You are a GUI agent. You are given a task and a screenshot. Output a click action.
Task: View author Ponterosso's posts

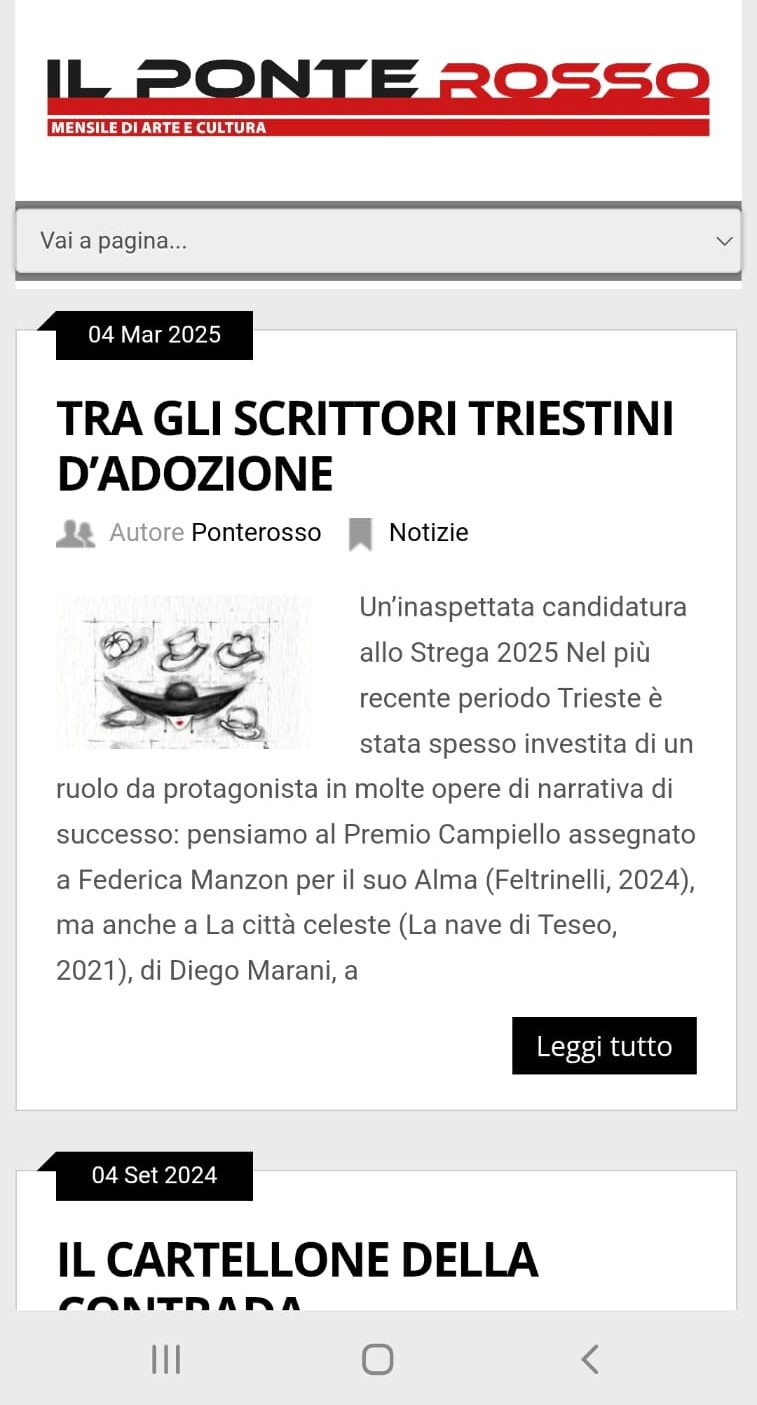click(256, 533)
